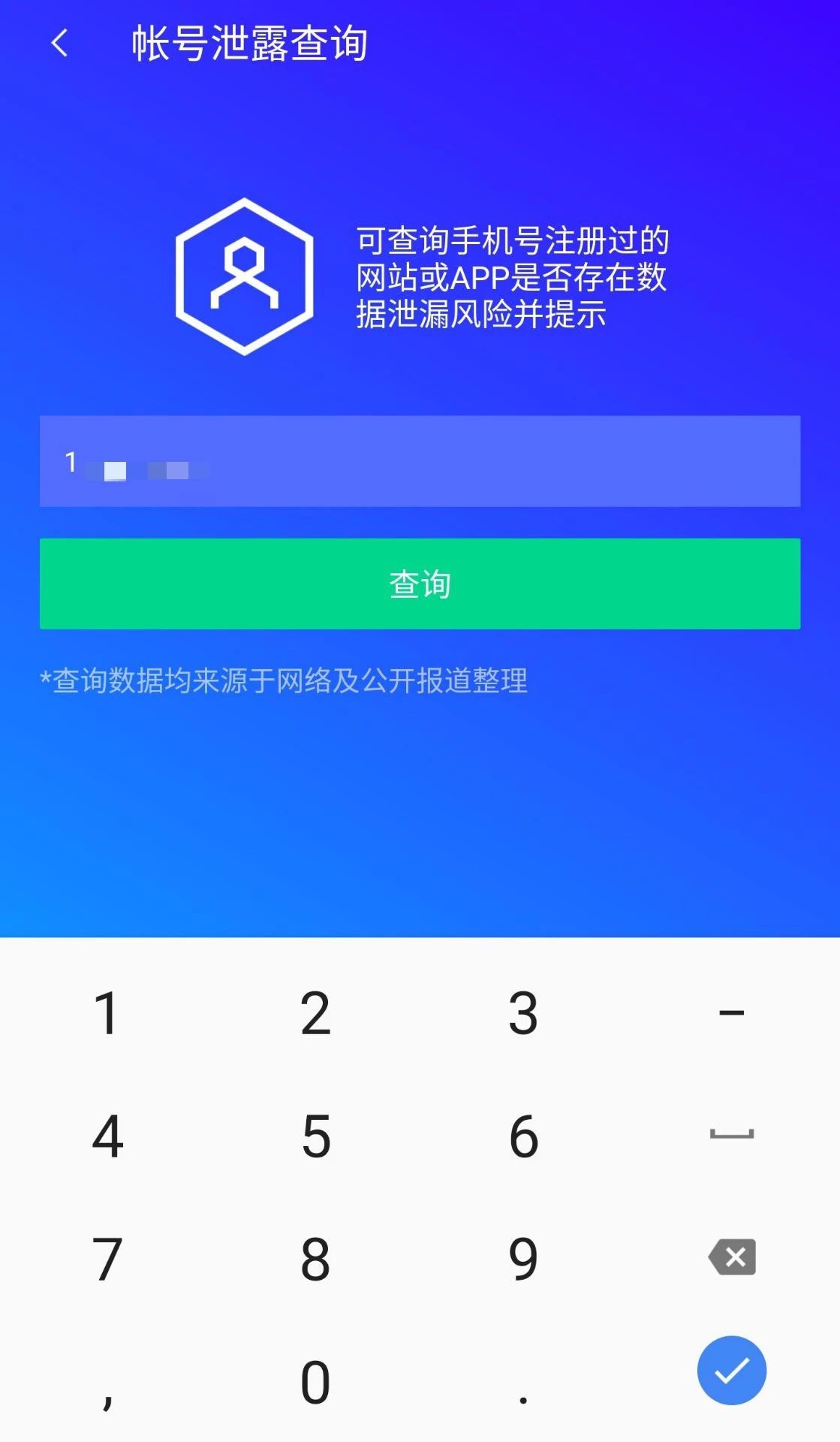Screen dimensions: 840x1442
Task: Type 0 on the numeric keypad
Action: pyautogui.click(x=315, y=1382)
